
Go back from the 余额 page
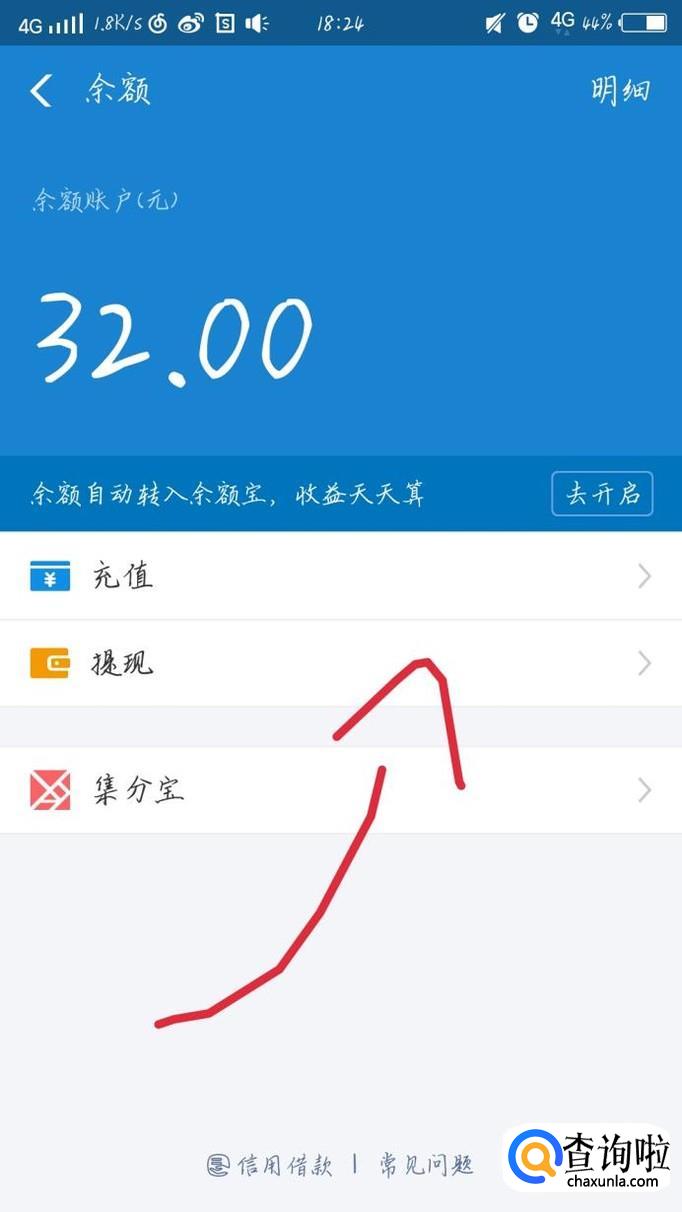coord(40,91)
